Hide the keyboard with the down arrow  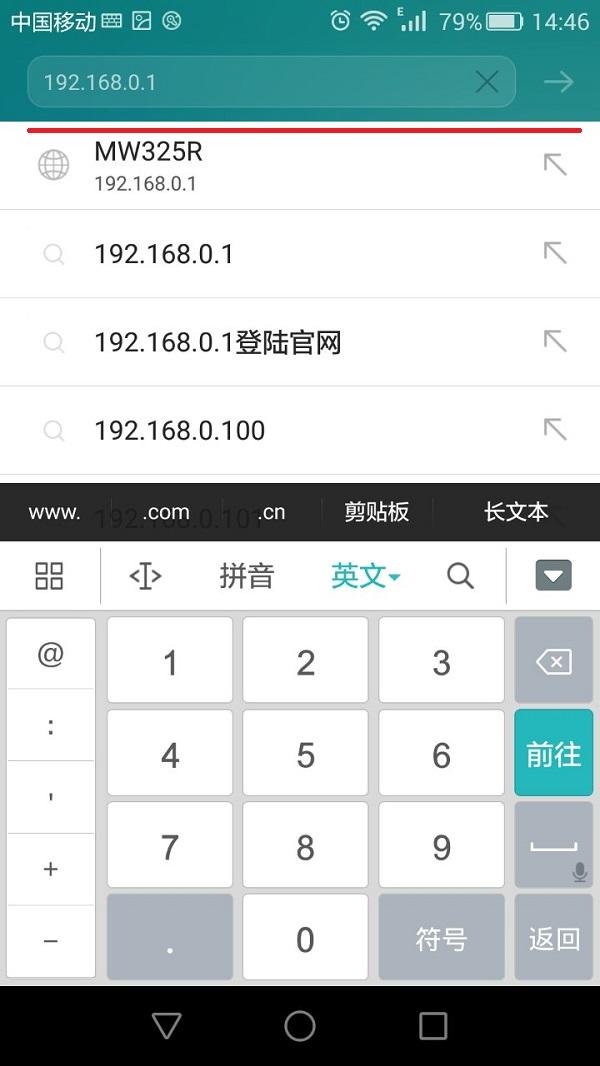point(553,576)
